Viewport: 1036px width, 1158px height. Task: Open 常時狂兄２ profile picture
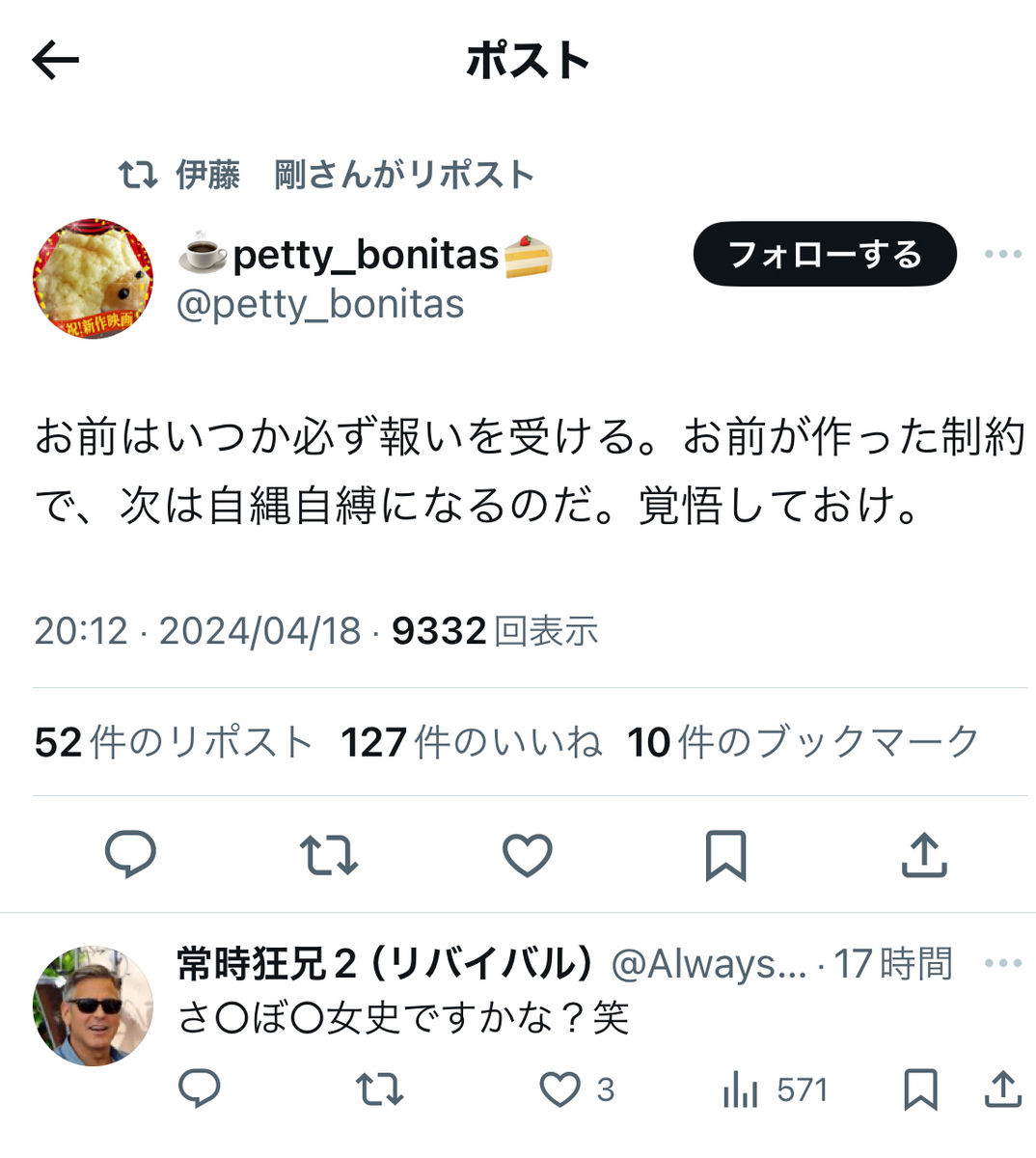(x=94, y=1006)
